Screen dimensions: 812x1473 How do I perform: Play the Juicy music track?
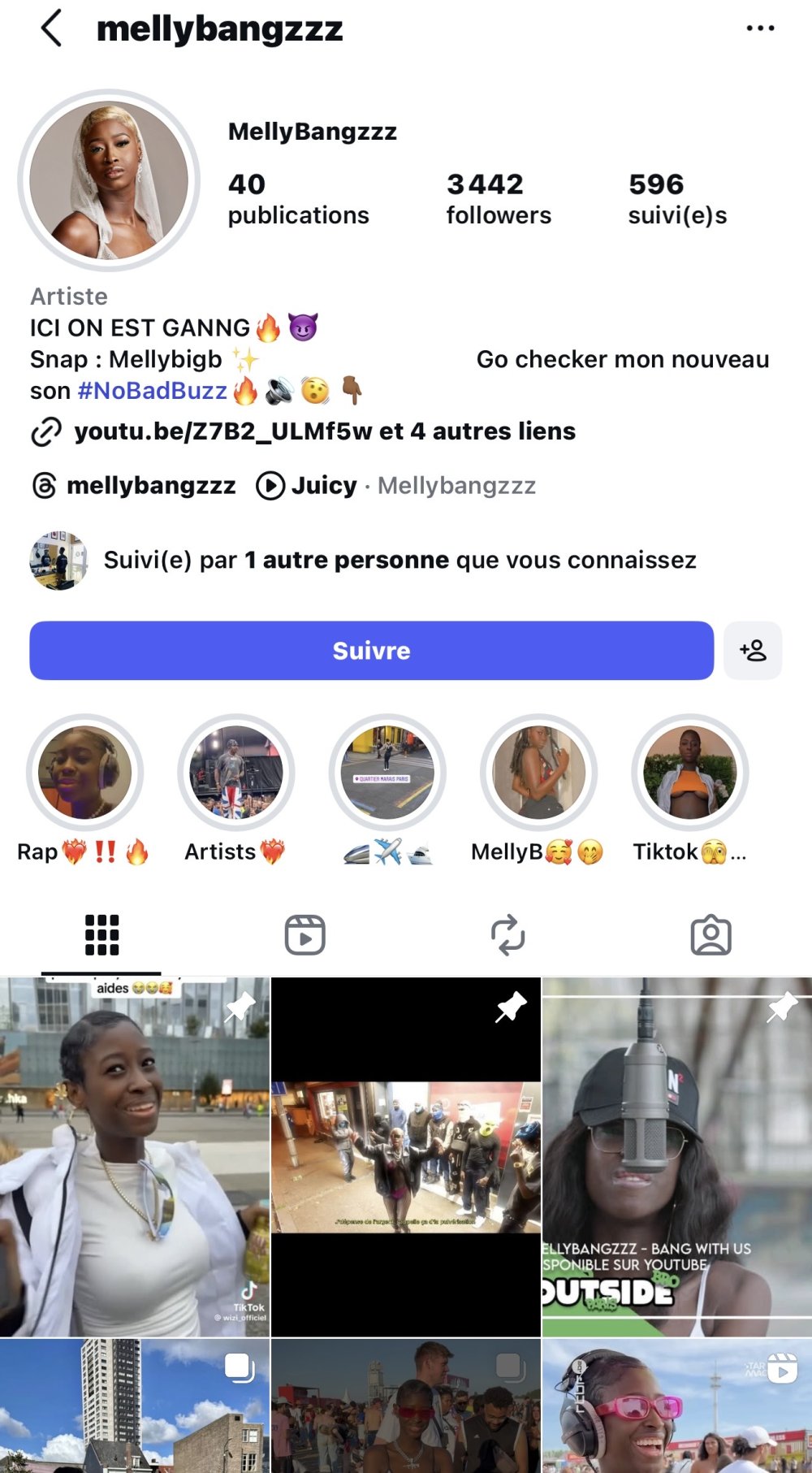(309, 486)
